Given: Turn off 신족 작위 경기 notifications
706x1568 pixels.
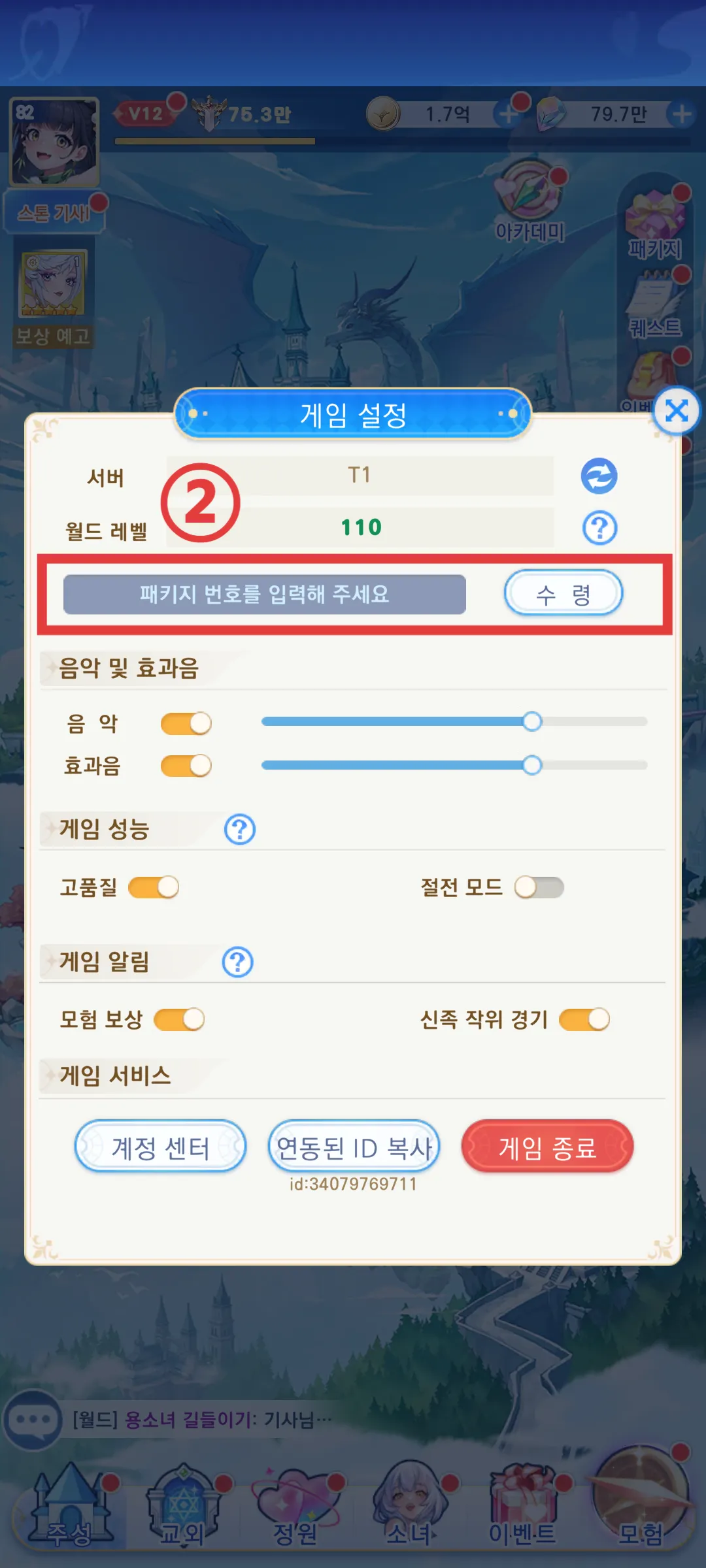Looking at the screenshot, I should (x=584, y=1020).
